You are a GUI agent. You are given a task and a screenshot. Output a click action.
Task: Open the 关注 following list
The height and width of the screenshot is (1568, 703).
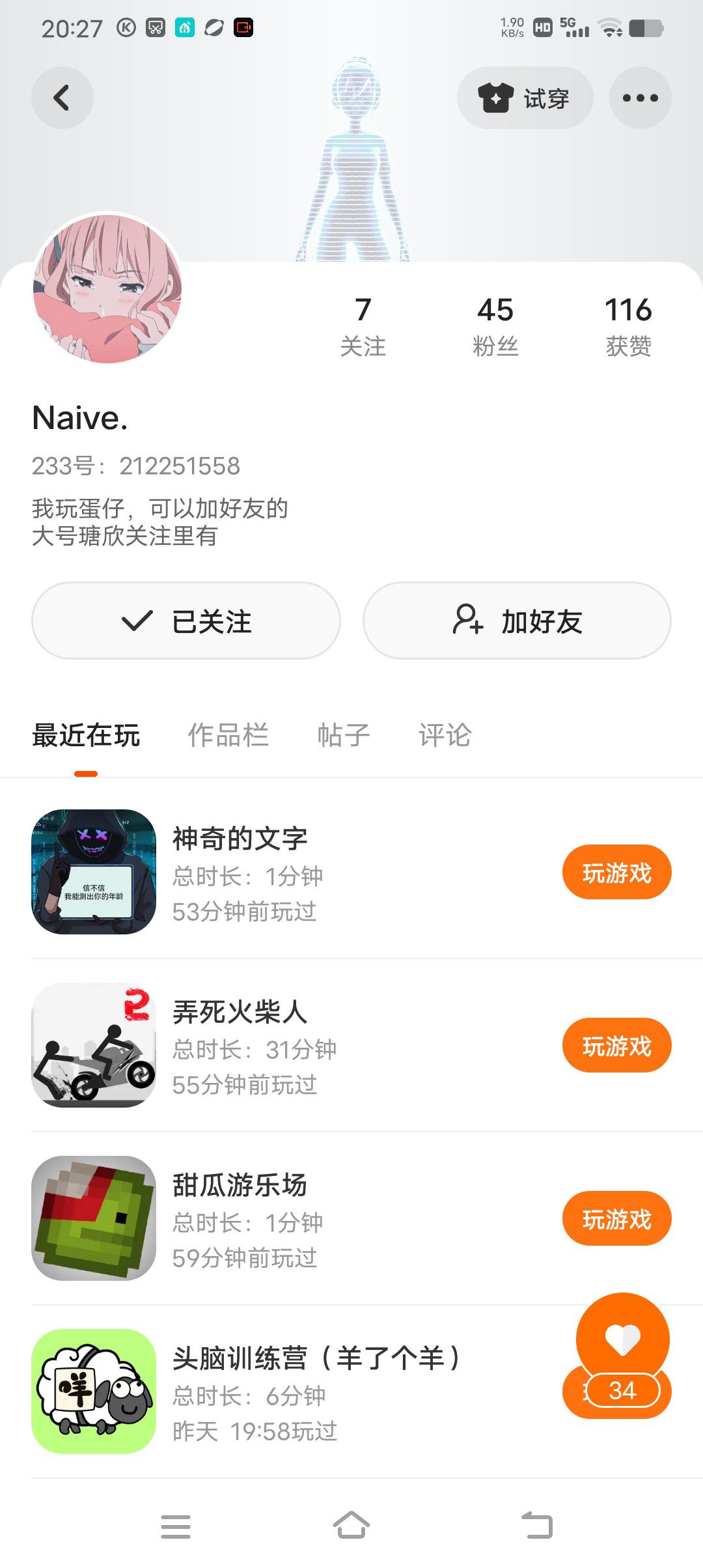(363, 326)
